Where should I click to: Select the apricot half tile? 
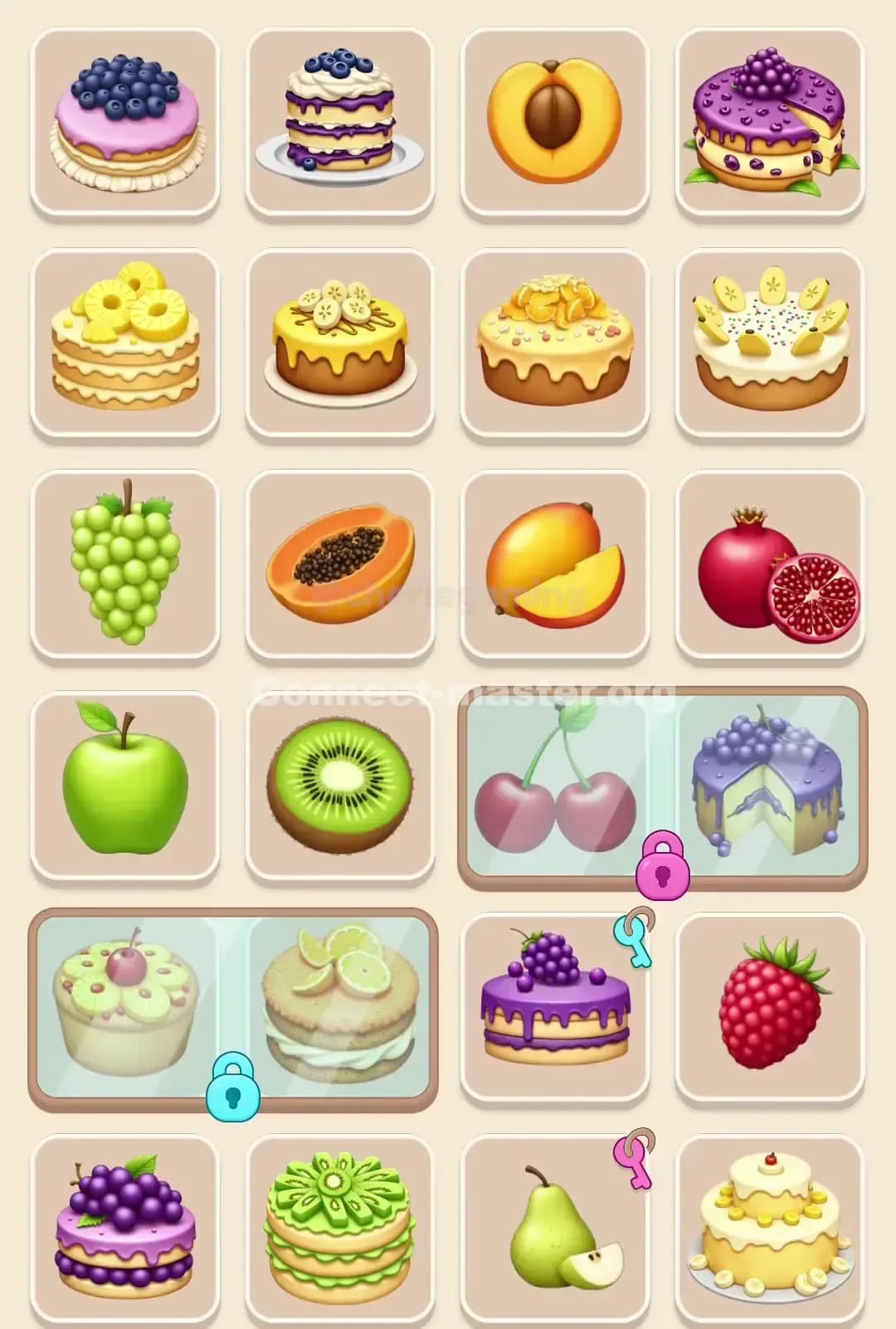(x=553, y=122)
